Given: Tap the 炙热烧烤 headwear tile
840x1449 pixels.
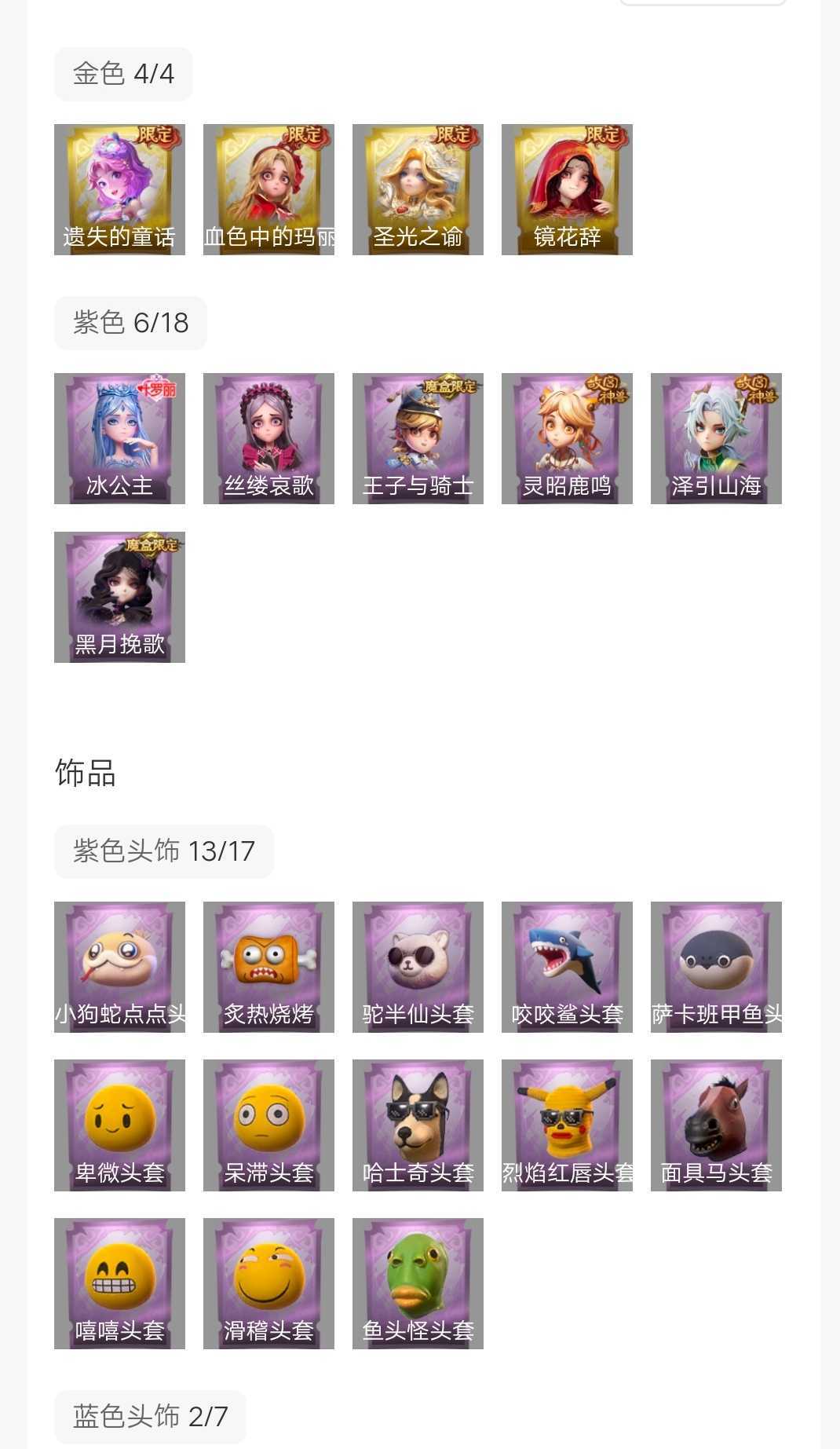Looking at the screenshot, I should pos(268,967).
